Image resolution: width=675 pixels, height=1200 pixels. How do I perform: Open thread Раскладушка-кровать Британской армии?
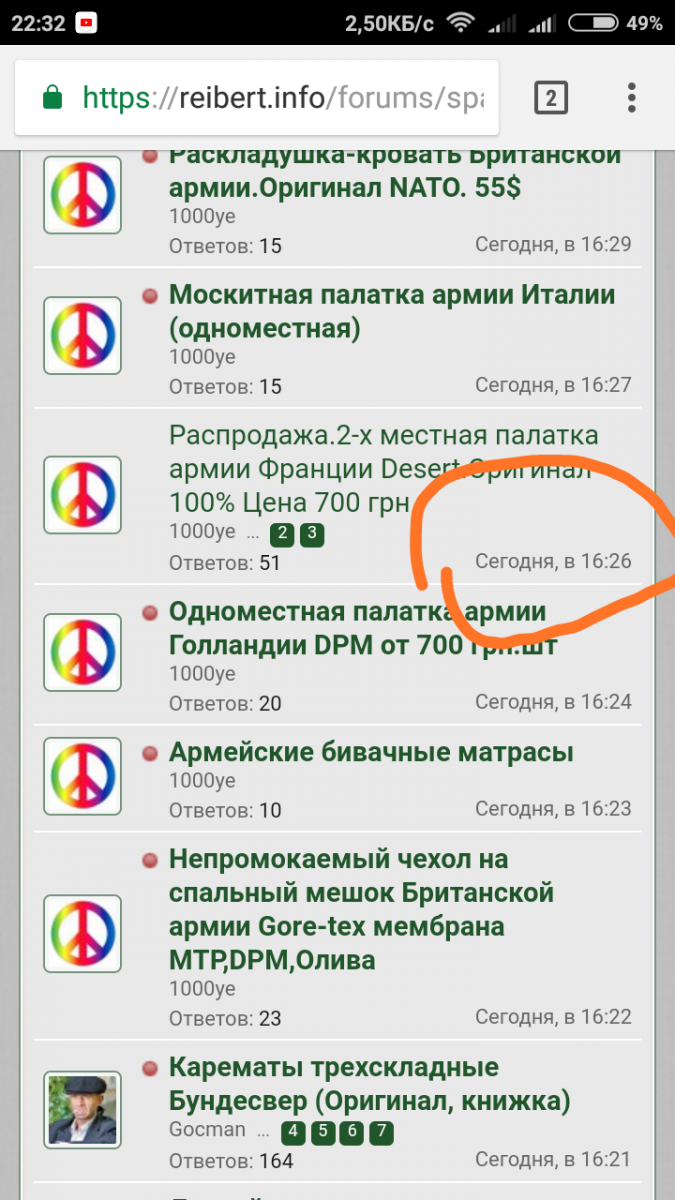[x=394, y=170]
